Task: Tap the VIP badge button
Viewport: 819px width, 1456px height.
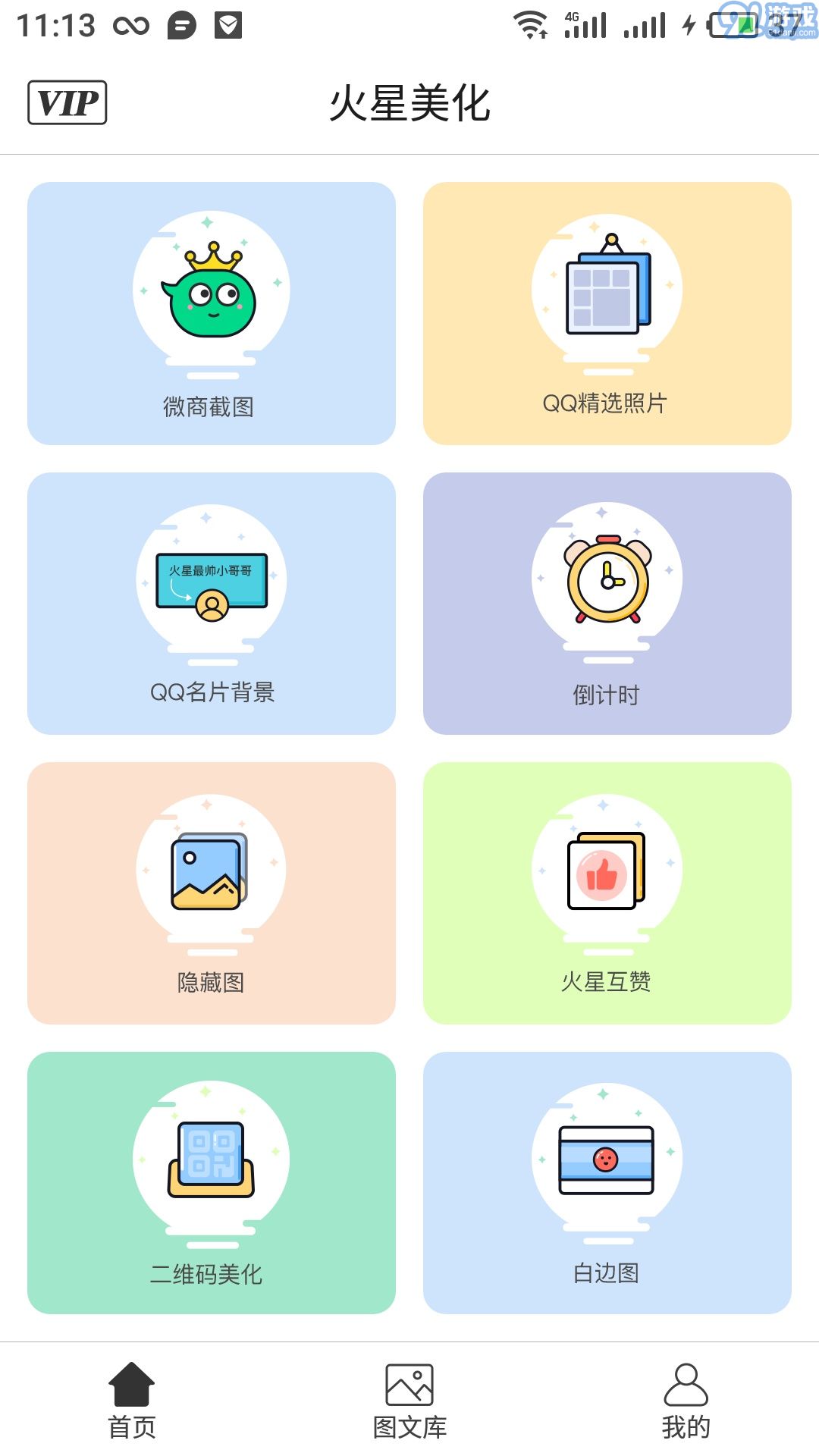Action: (67, 101)
